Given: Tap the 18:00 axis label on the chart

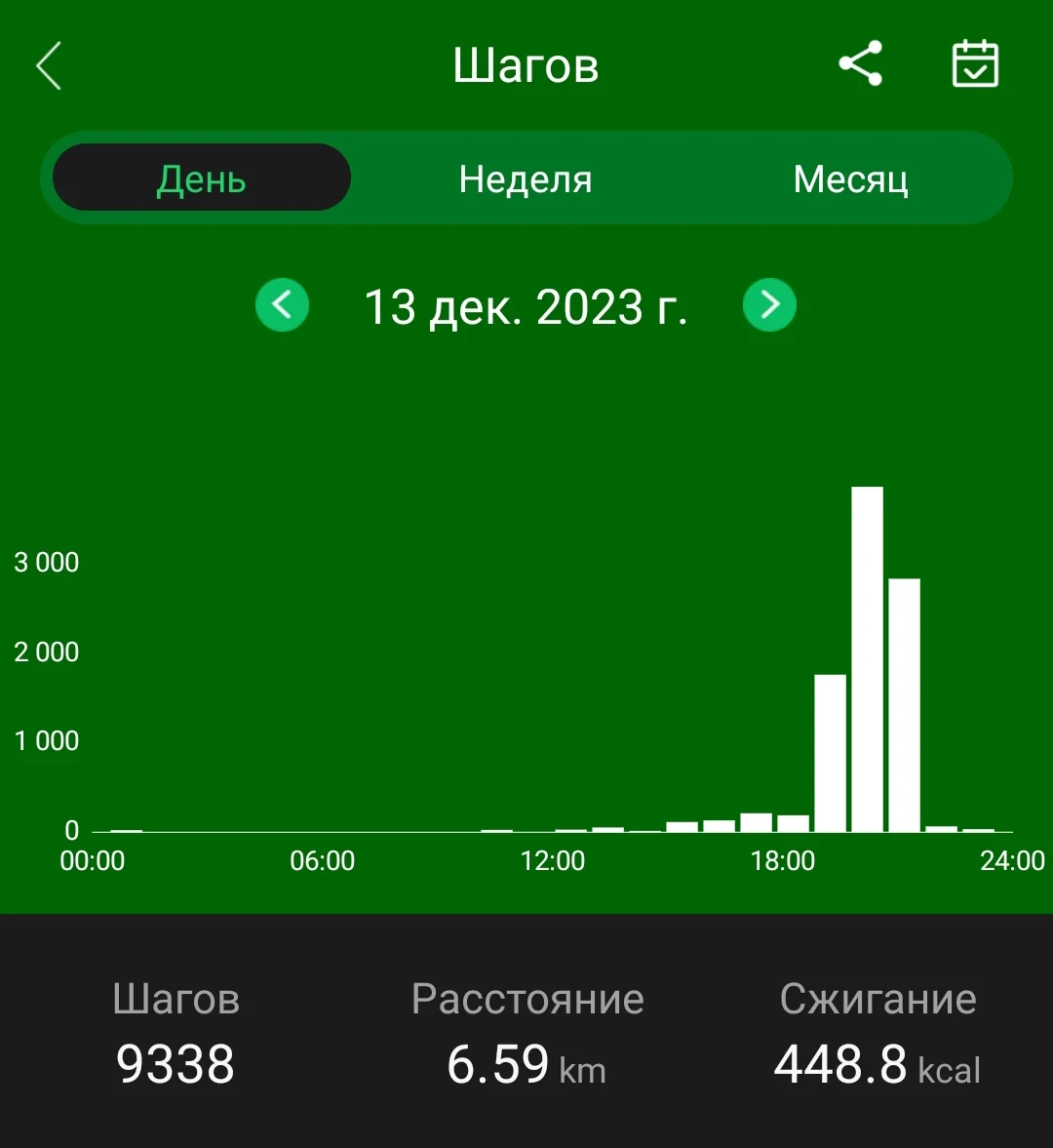Looking at the screenshot, I should coord(786,860).
